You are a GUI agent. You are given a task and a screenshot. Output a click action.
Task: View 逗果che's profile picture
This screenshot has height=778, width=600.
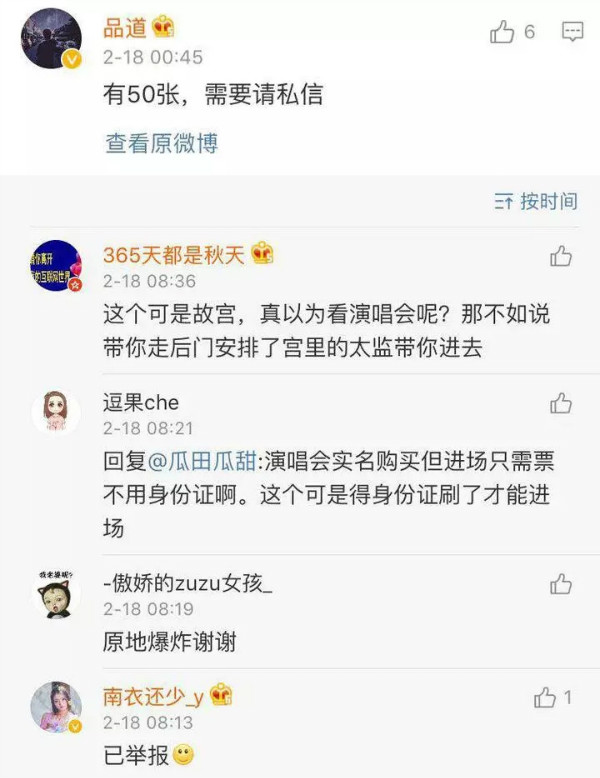click(56, 413)
